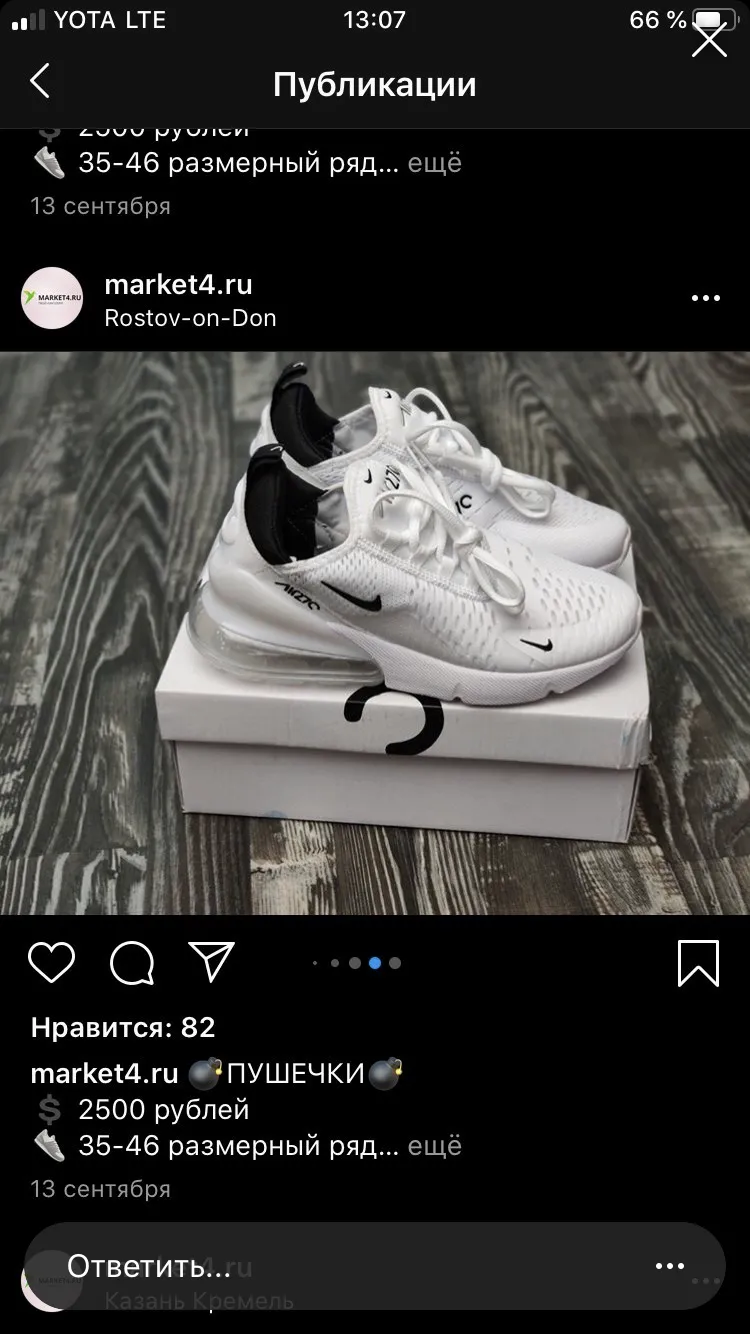Open the sneakers photo in the post

(375, 633)
